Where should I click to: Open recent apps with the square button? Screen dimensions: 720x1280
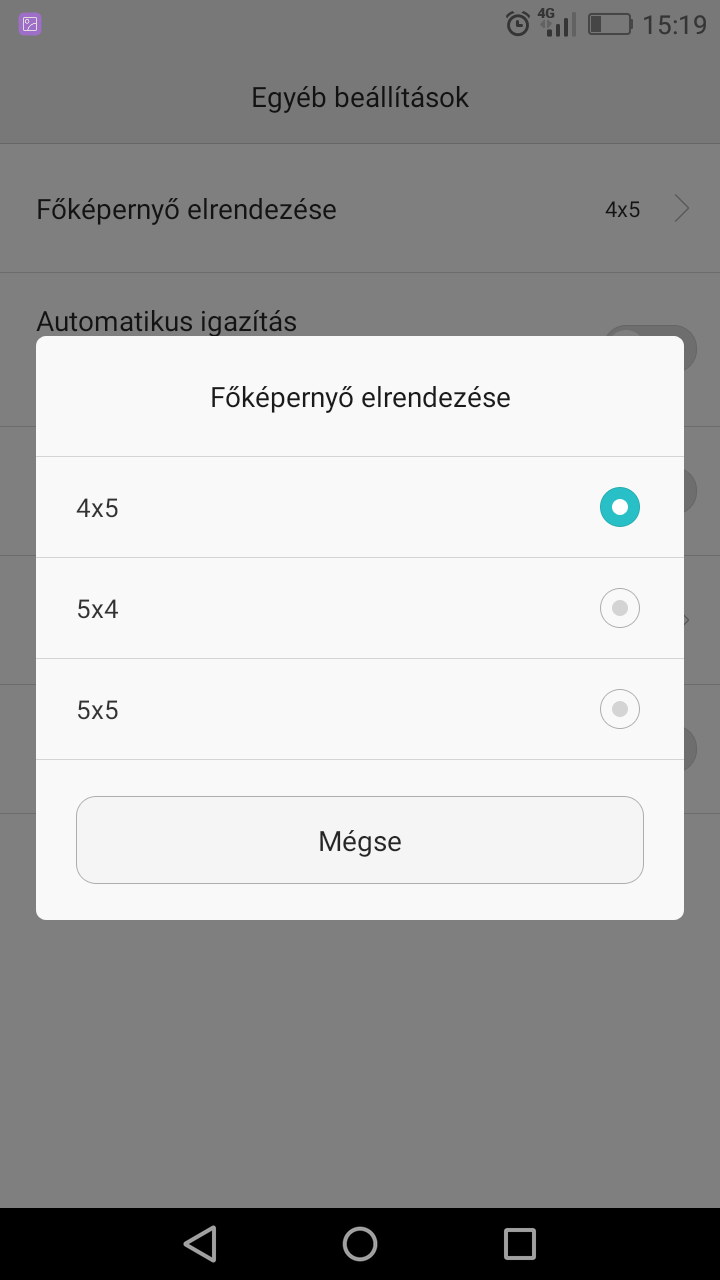click(x=520, y=1244)
